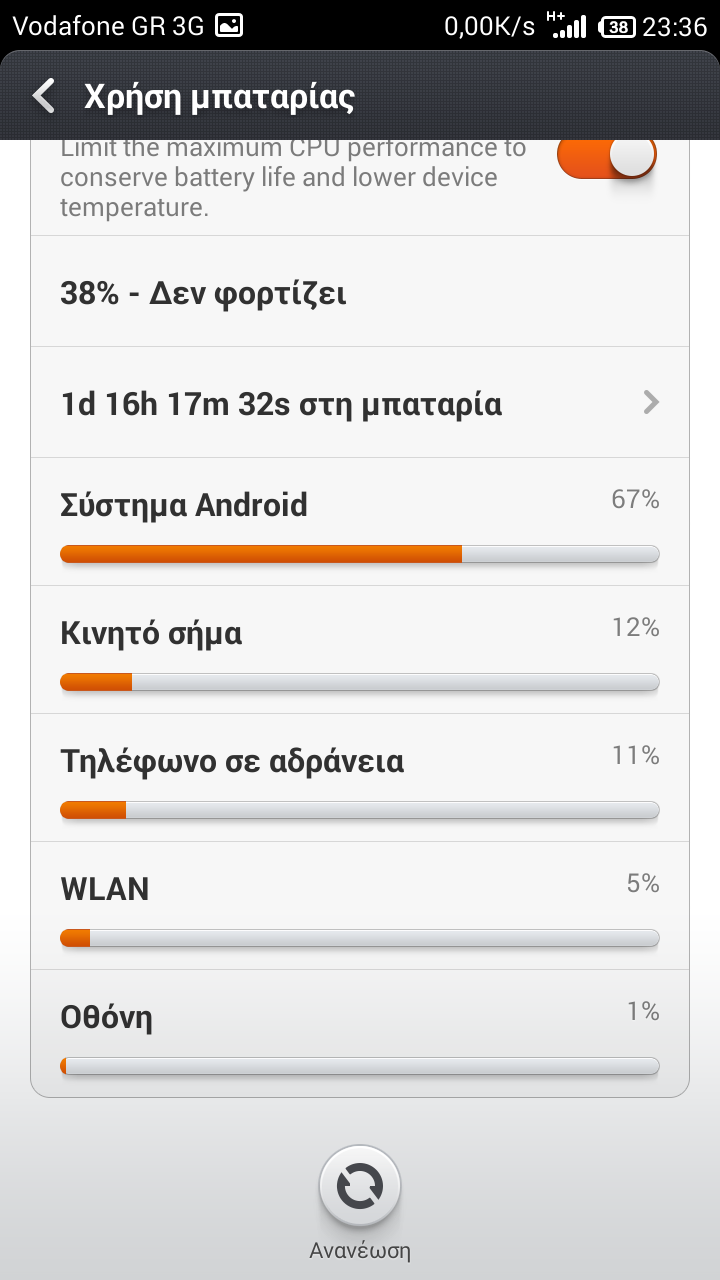The image size is (720, 1280).
Task: Open WLAN battery usage details
Action: (360, 906)
